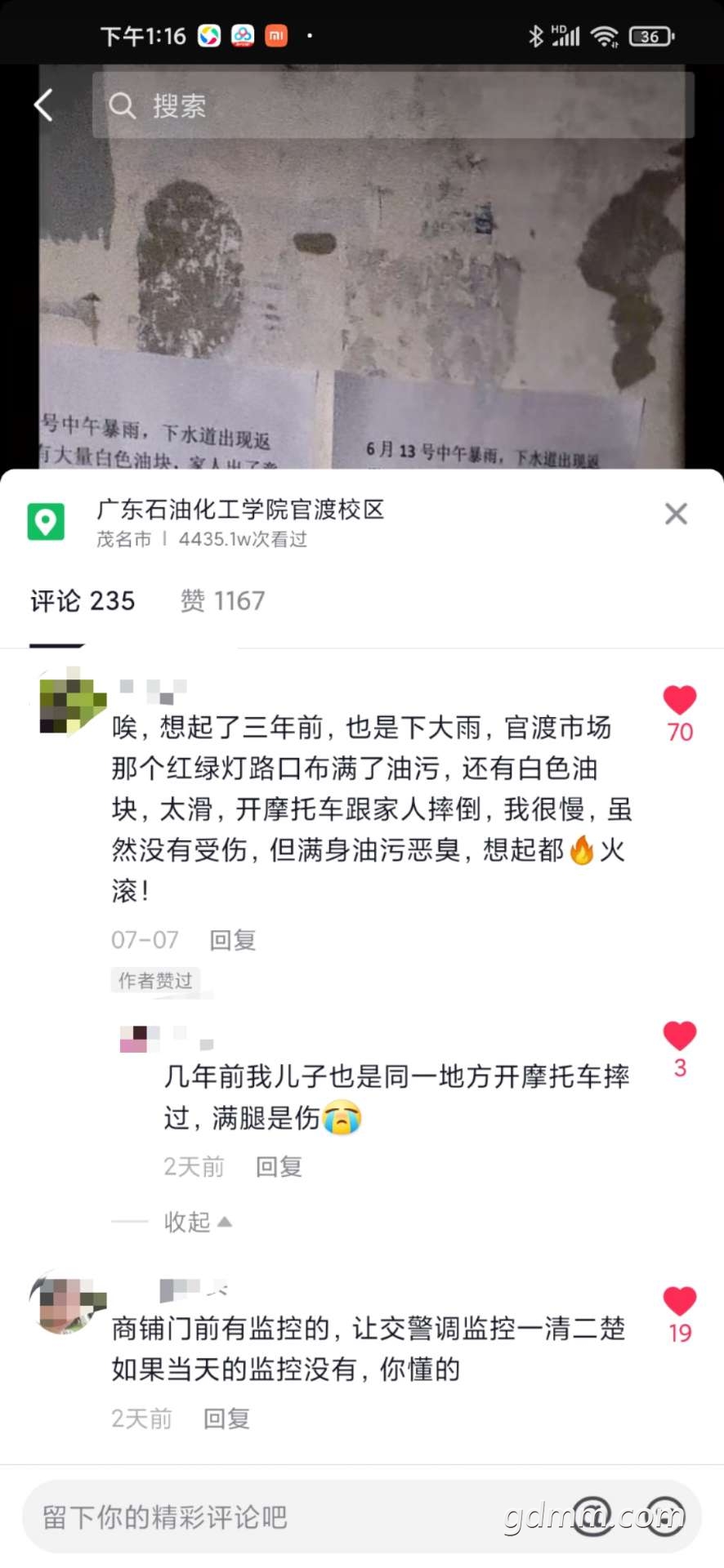Reply to the 商铺门前有监控 comment
The image size is (724, 1568).
tap(226, 1419)
